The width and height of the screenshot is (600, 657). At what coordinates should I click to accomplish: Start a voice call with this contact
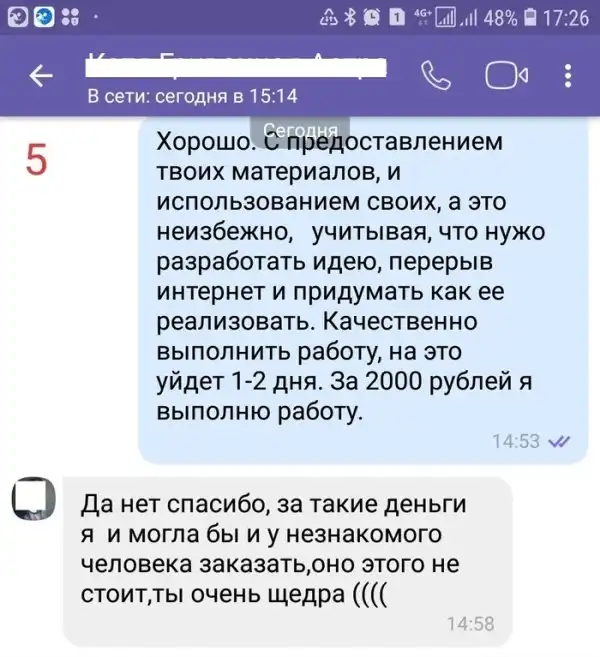(438, 76)
